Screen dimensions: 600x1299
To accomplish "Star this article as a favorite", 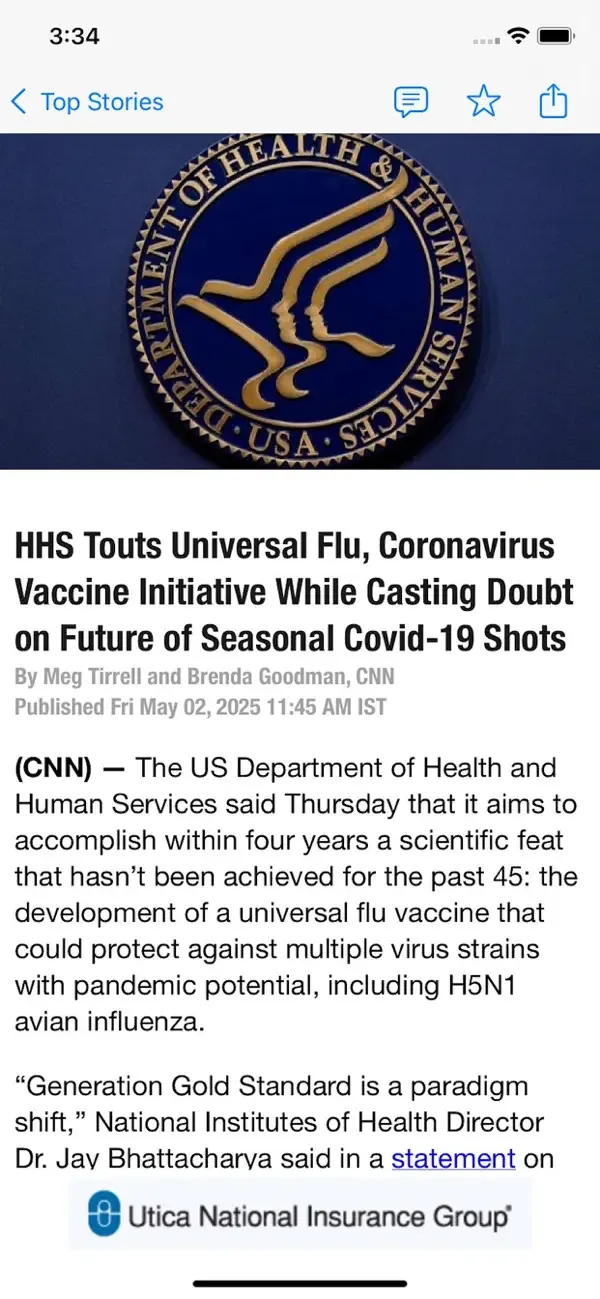I will click(x=484, y=101).
